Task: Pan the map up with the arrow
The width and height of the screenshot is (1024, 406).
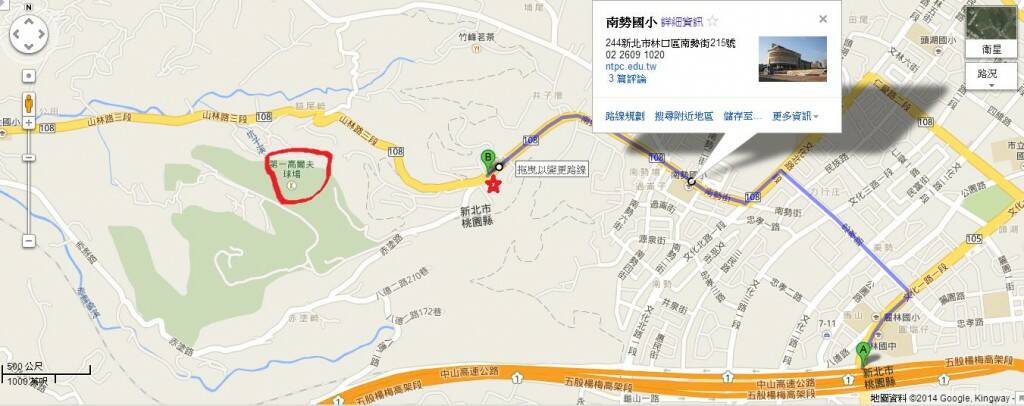Action: click(x=29, y=23)
